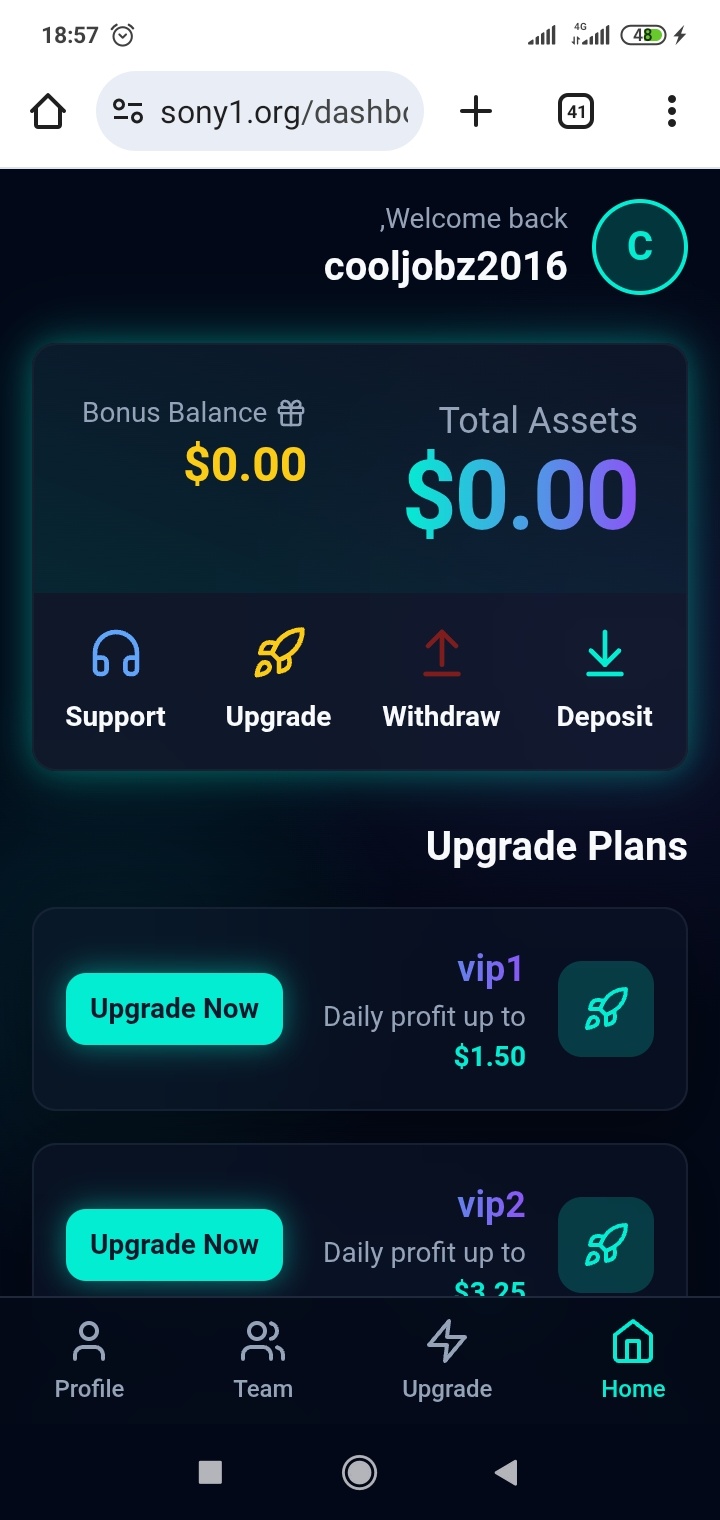Viewport: 720px width, 1520px height.
Task: Switch to the Team tab
Action: (x=263, y=1360)
